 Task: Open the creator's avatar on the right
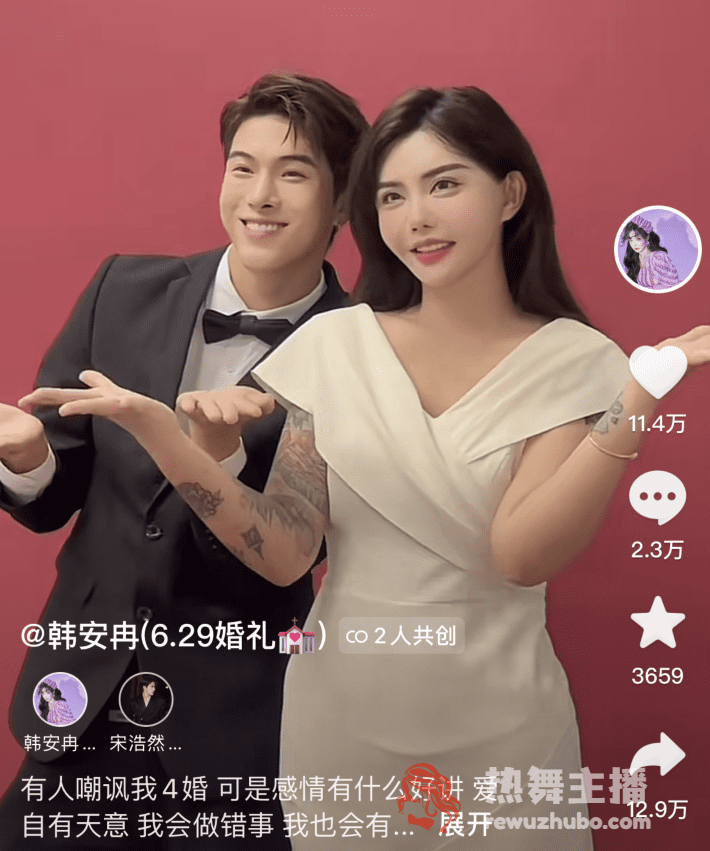pos(657,250)
